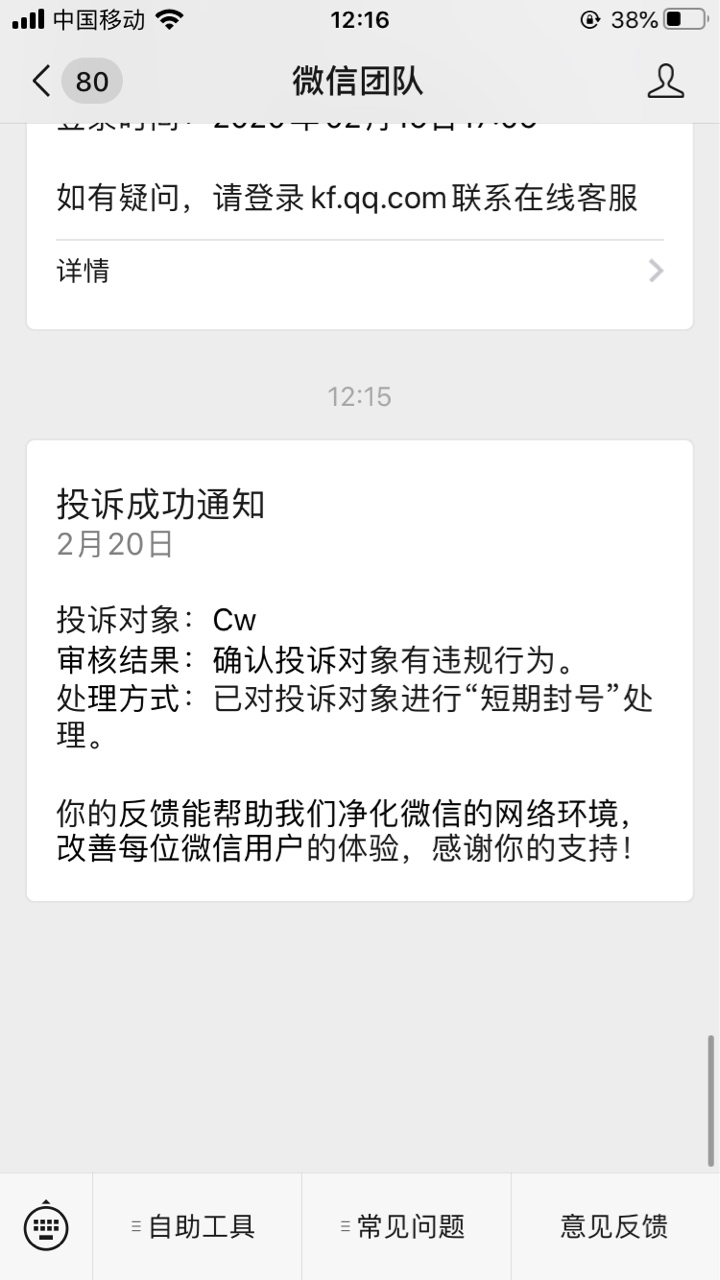Open the 投诉成功通知 message card
Image resolution: width=720 pixels, height=1280 pixels.
pyautogui.click(x=359, y=670)
